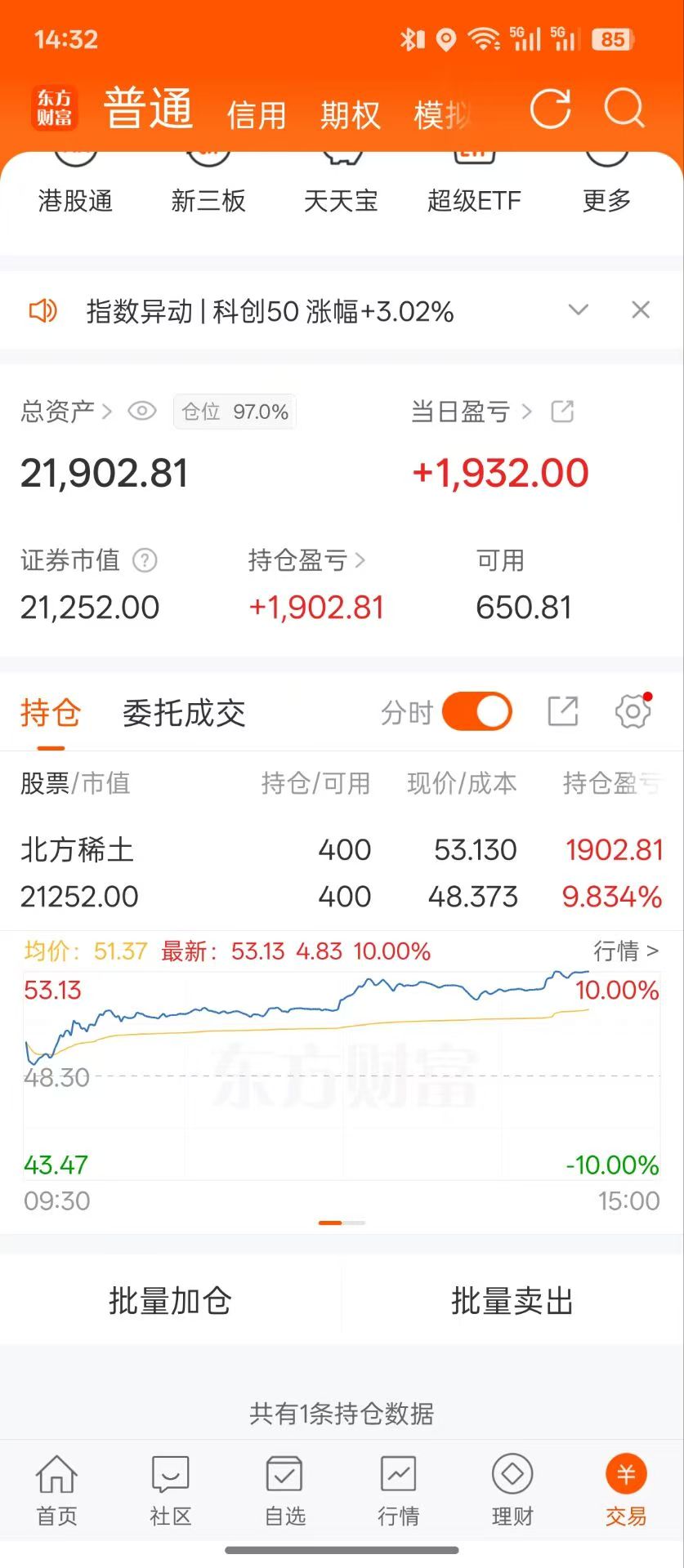Open the 超级ETF shortcut
Image resolution: width=684 pixels, height=1568 pixels.
click(474, 199)
